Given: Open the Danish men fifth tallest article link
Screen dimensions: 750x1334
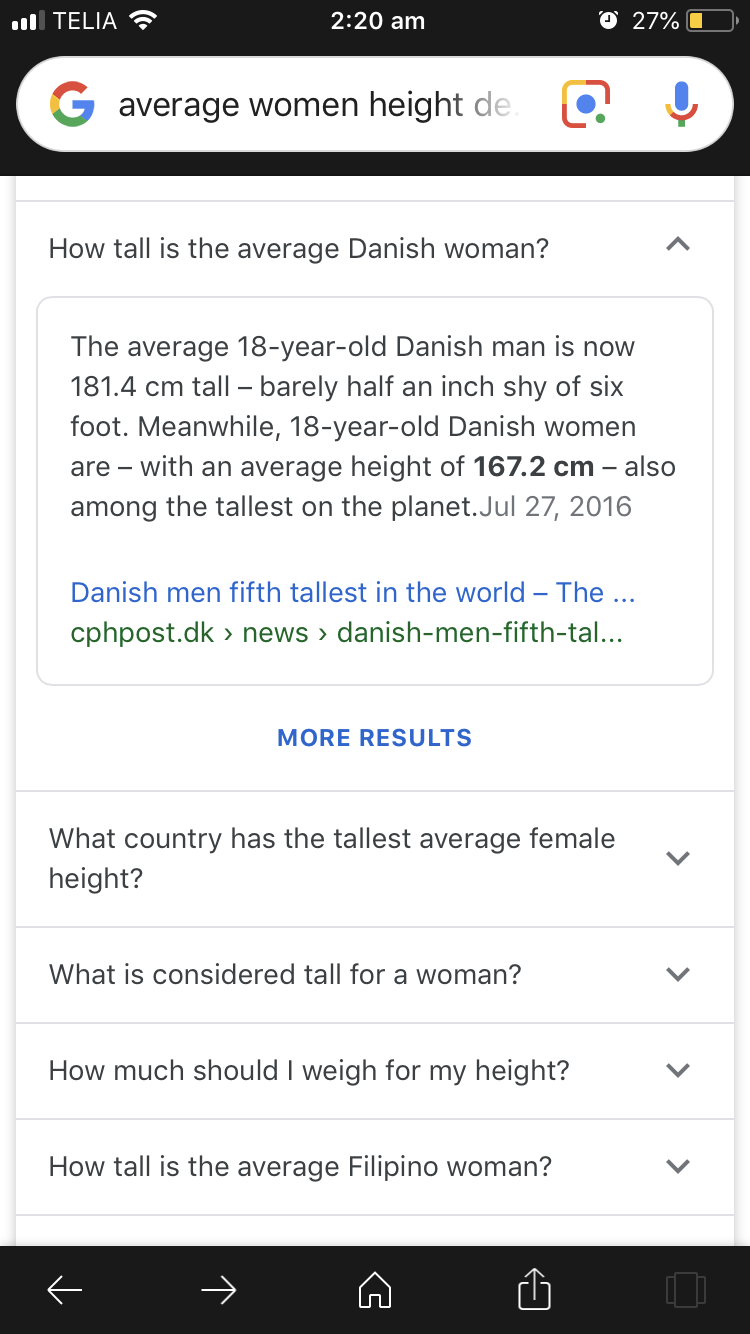Looking at the screenshot, I should coord(353,592).
